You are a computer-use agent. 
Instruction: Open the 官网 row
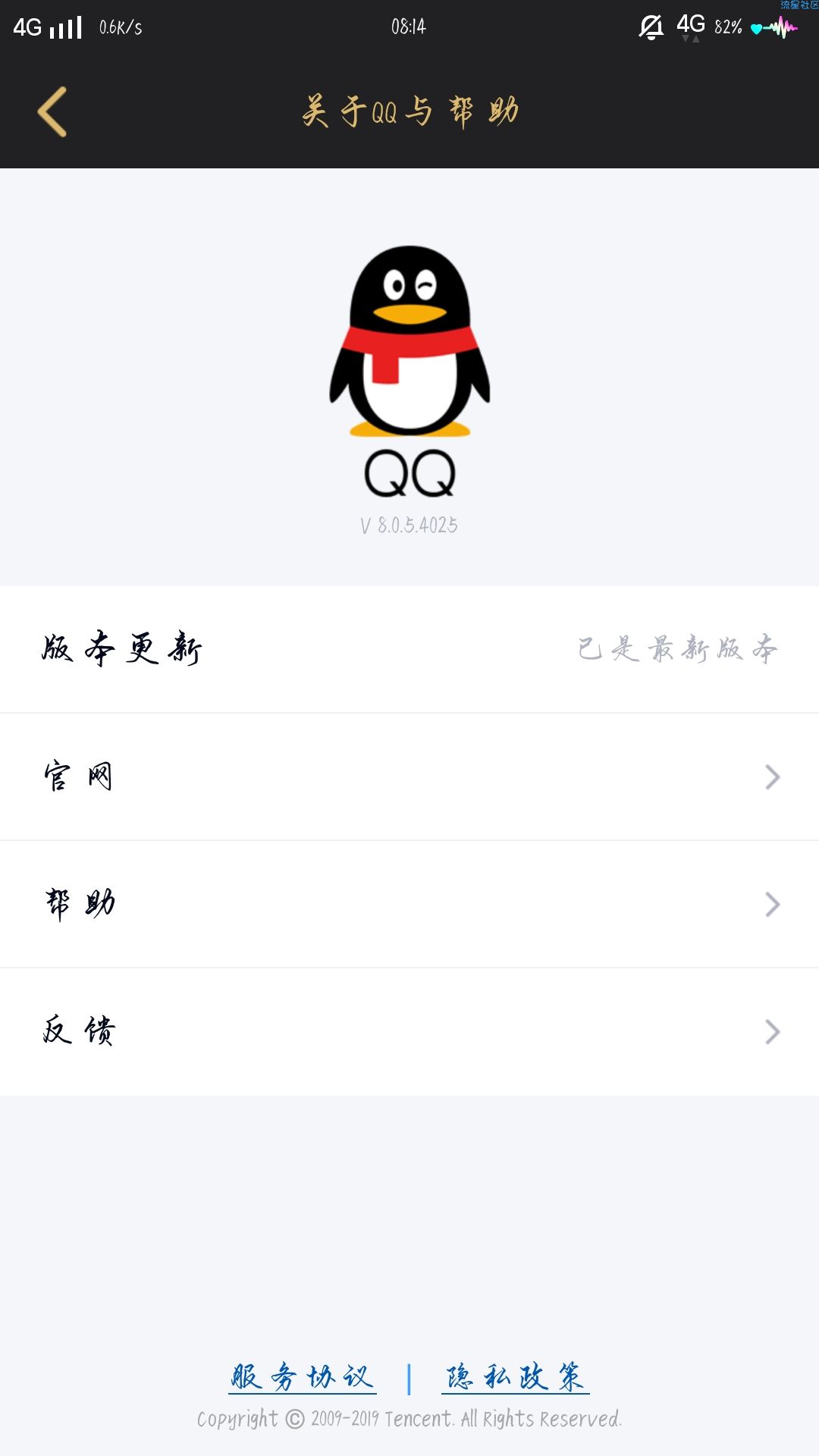(409, 777)
